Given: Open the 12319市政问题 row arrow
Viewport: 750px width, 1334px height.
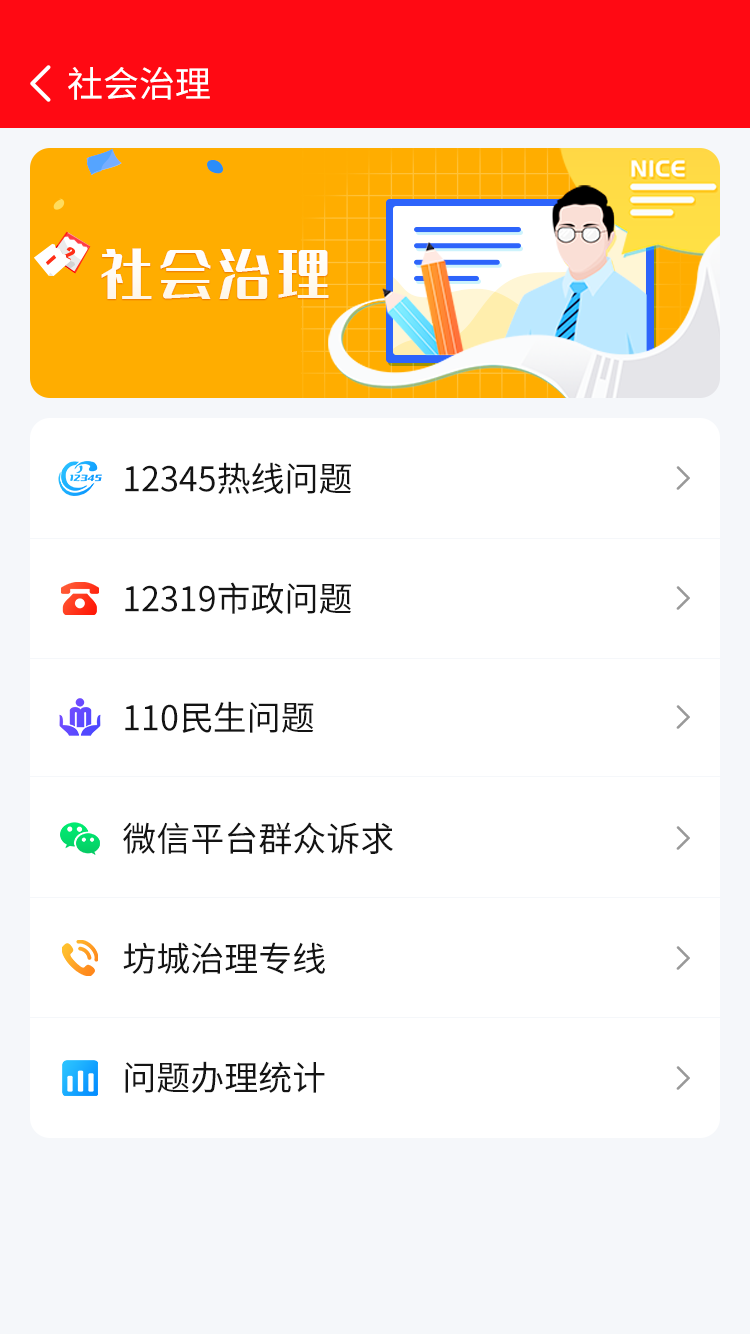Looking at the screenshot, I should click(x=683, y=598).
